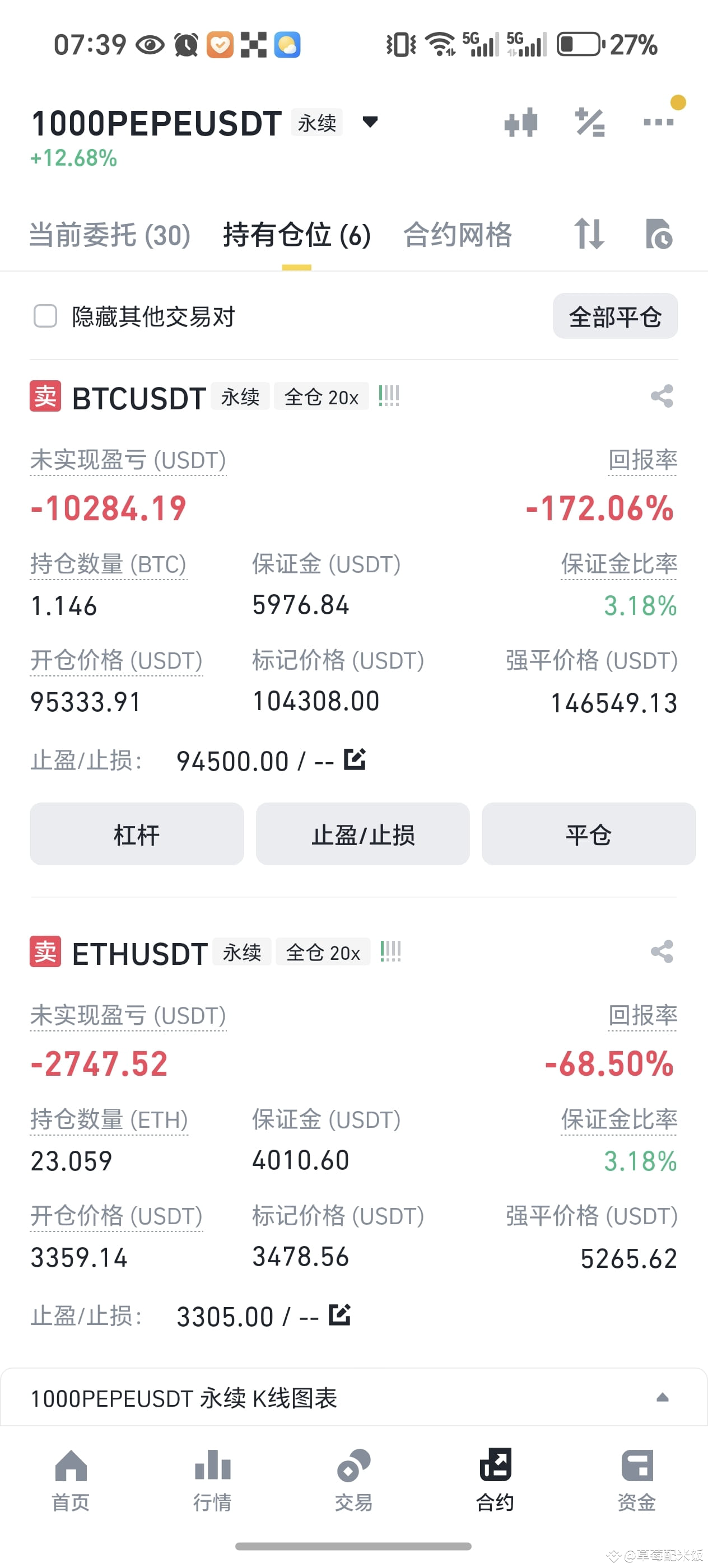Open the futures calculator icon
This screenshot has width=708, height=1568.
pos(590,122)
